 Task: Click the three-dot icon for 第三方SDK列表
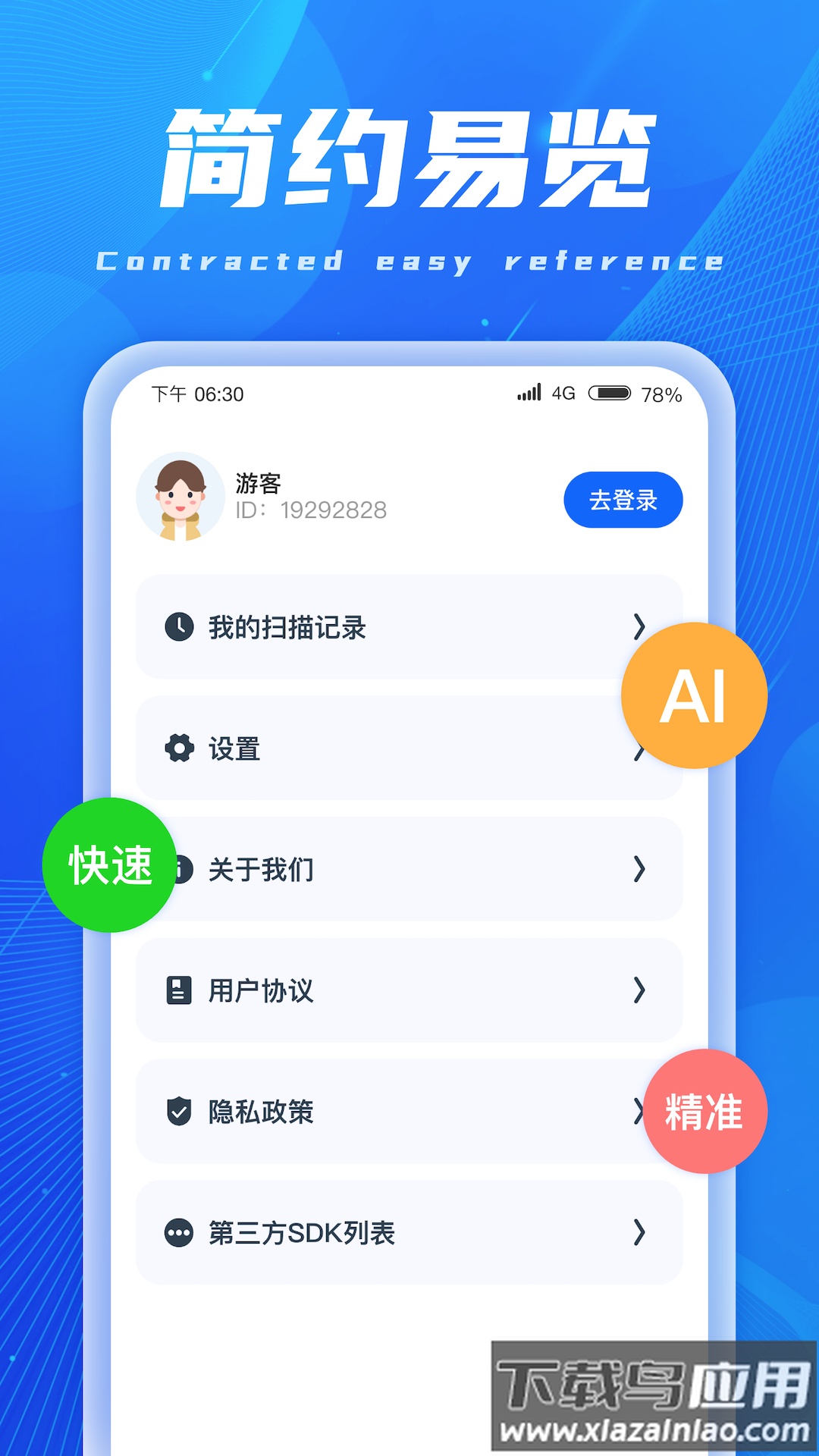(x=177, y=1234)
